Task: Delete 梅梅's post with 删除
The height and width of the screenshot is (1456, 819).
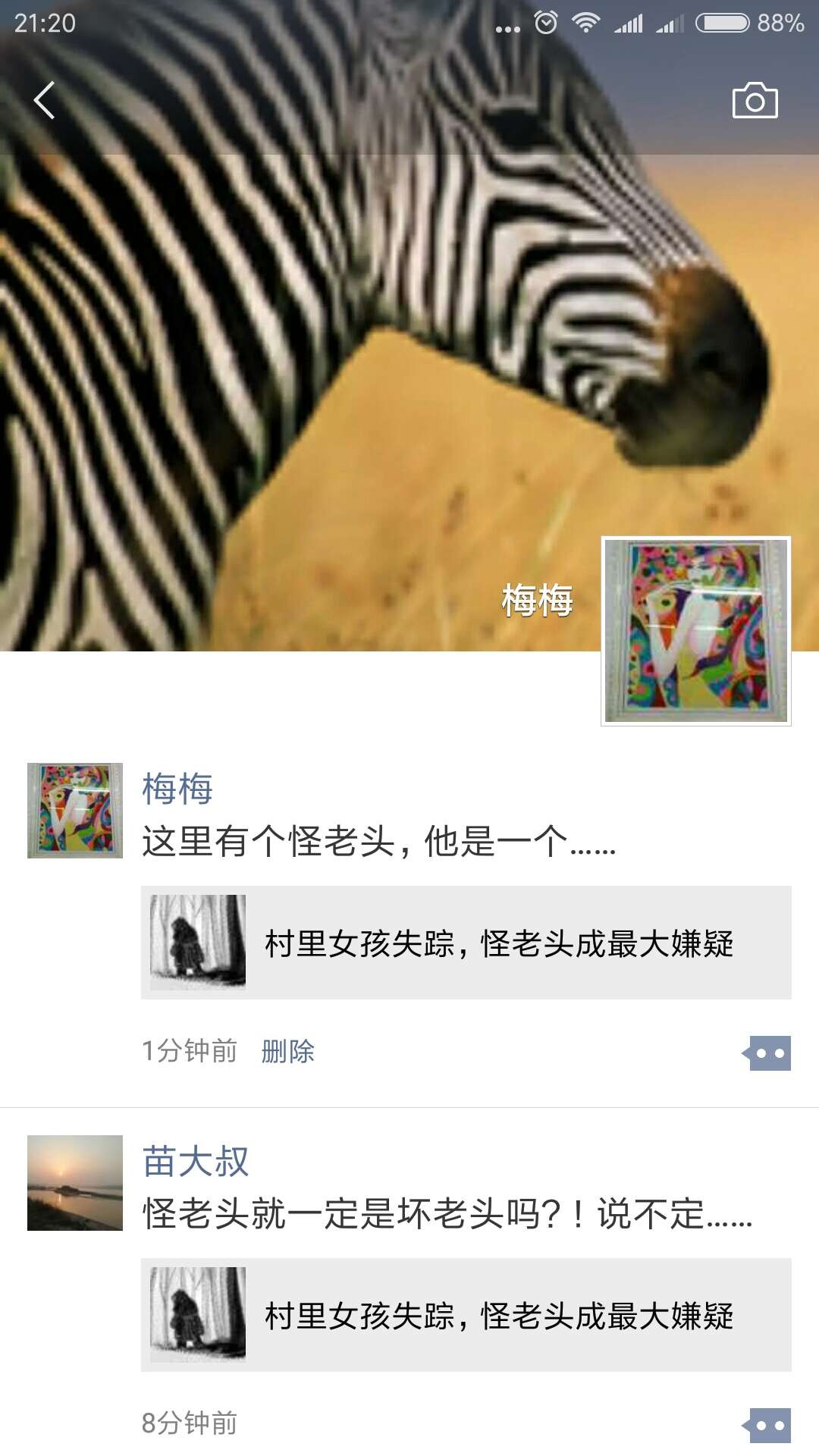Action: [287, 1051]
